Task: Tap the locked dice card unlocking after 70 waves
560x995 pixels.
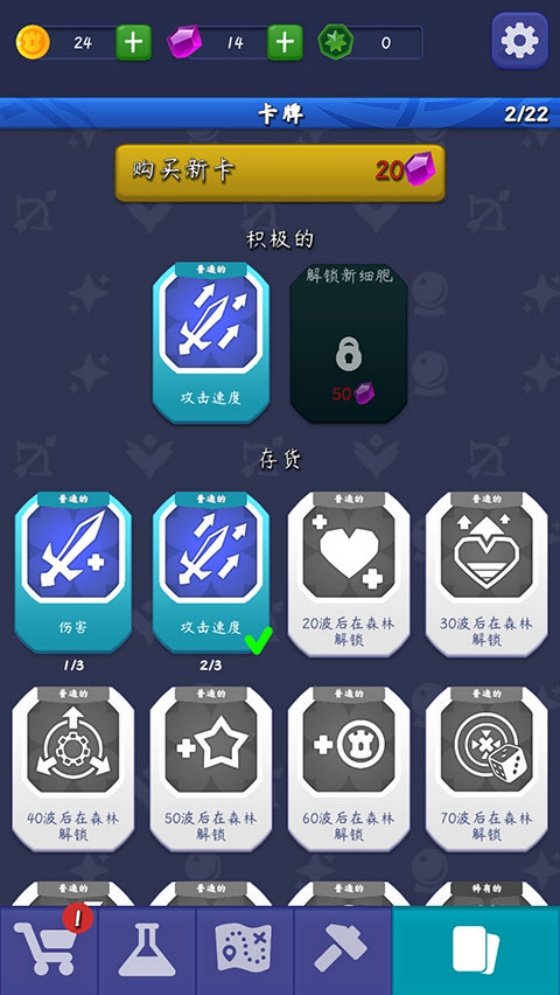Action: [x=486, y=768]
